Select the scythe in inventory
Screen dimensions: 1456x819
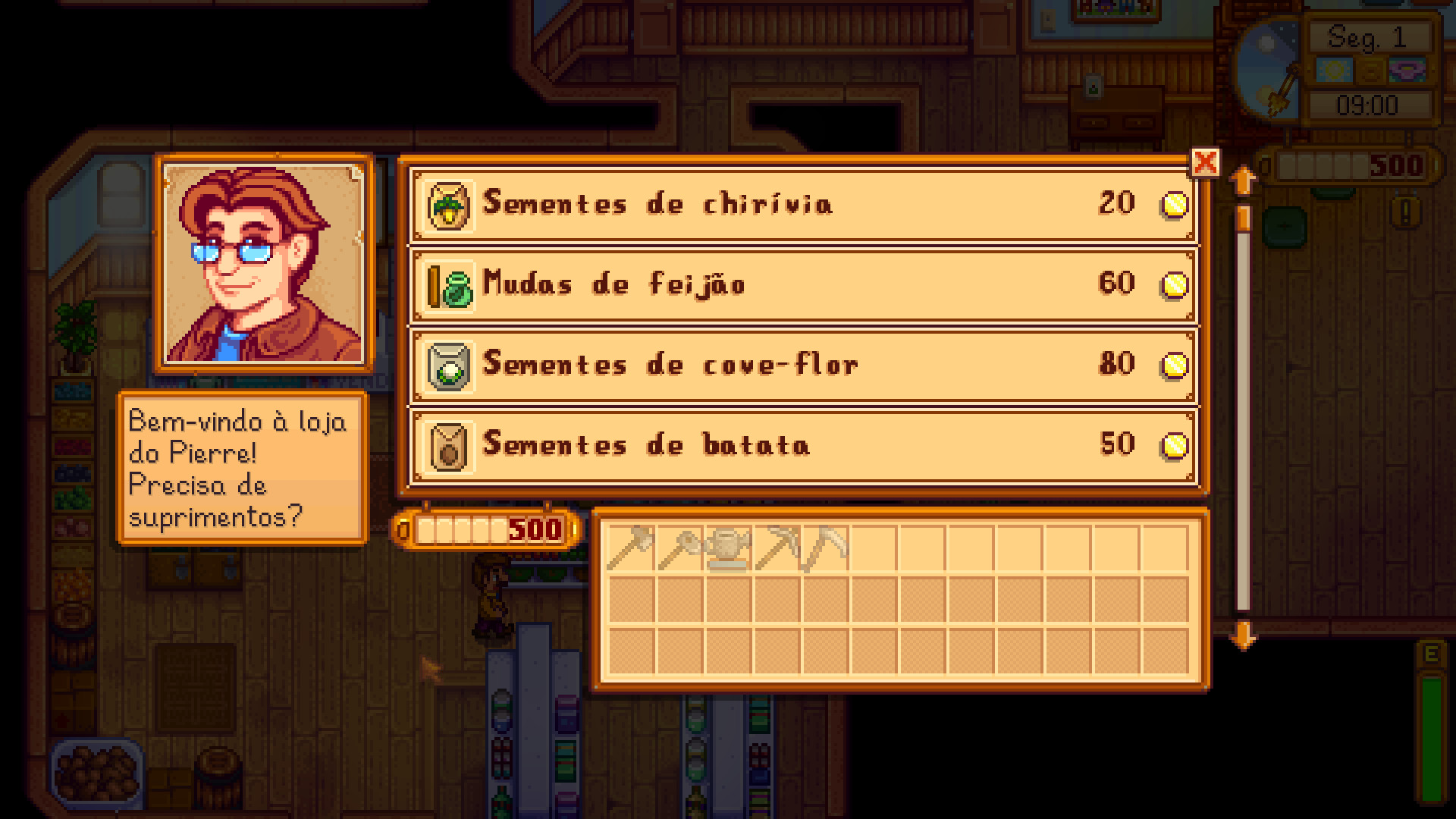coord(825,548)
